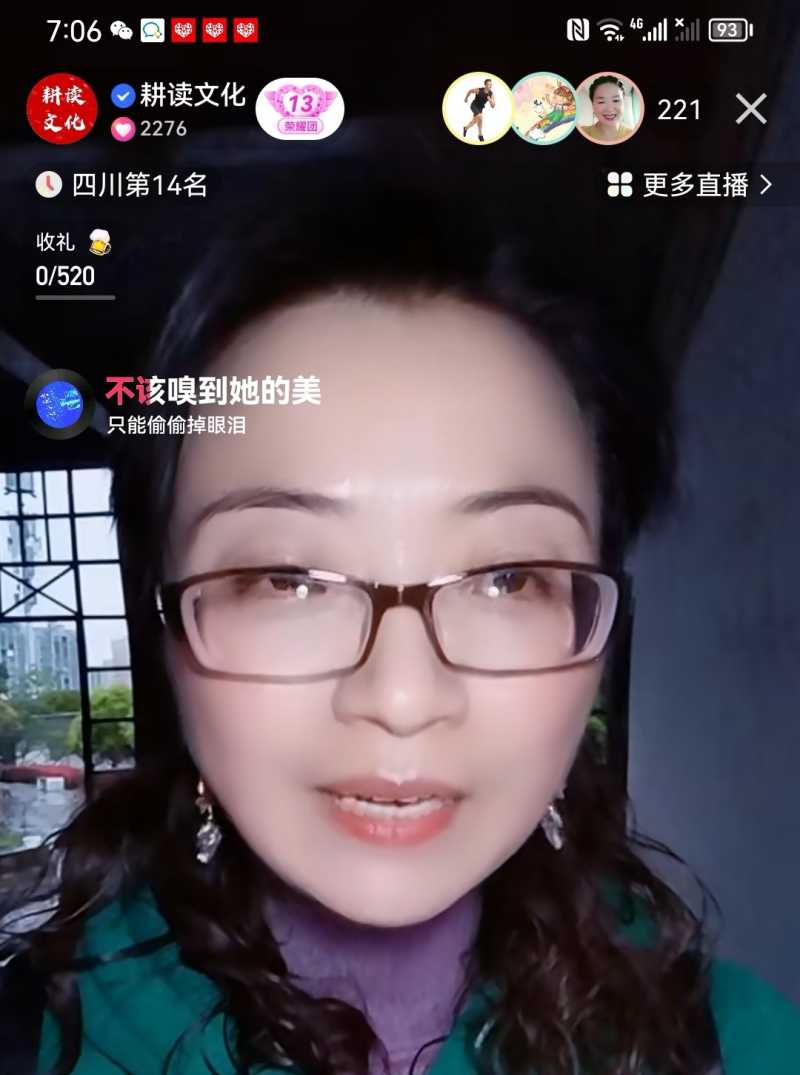800x1075 pixels.
Task: Tap the second viewer avatar thumbnail
Action: coord(545,107)
